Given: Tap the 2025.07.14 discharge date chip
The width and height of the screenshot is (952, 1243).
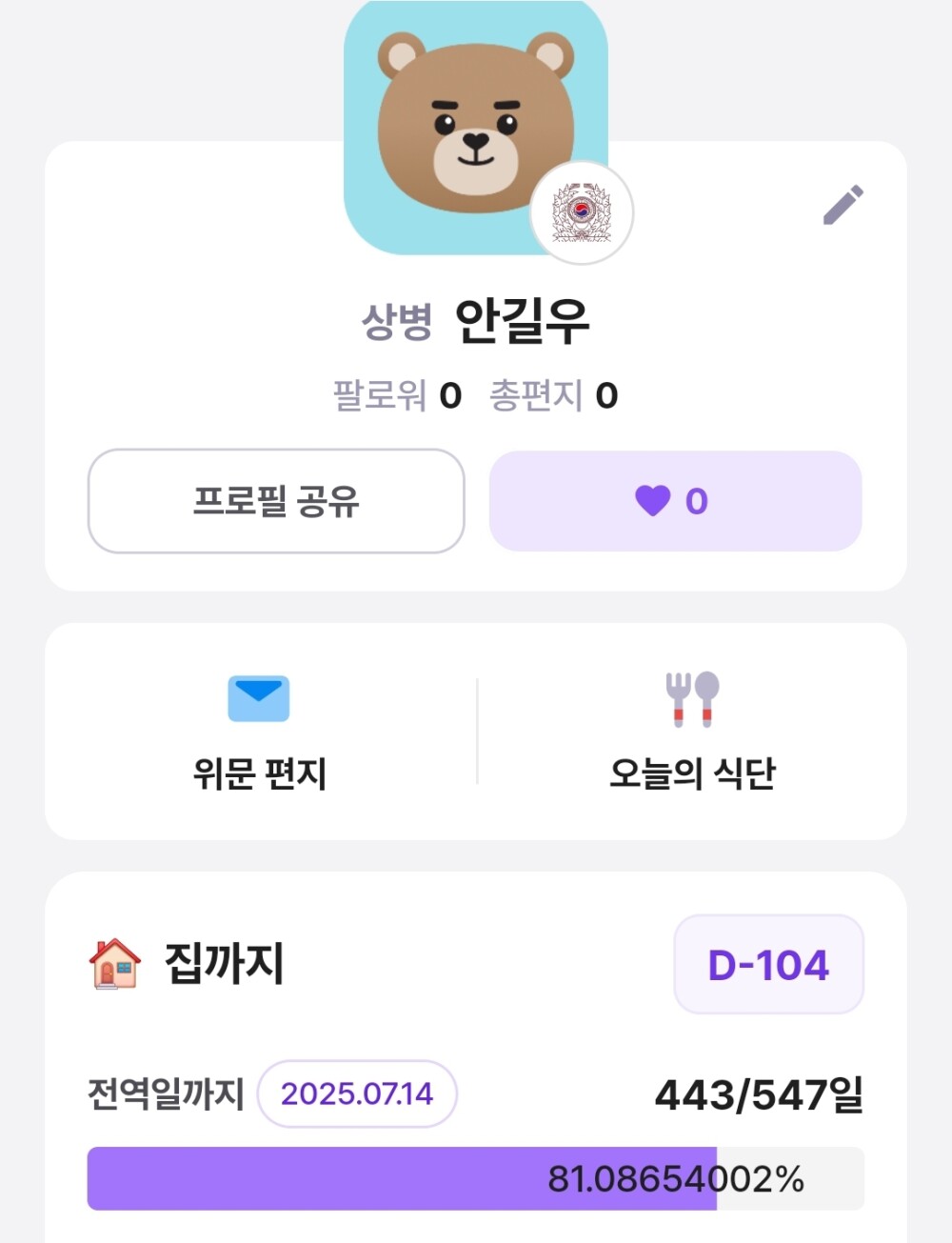Looking at the screenshot, I should point(357,1093).
